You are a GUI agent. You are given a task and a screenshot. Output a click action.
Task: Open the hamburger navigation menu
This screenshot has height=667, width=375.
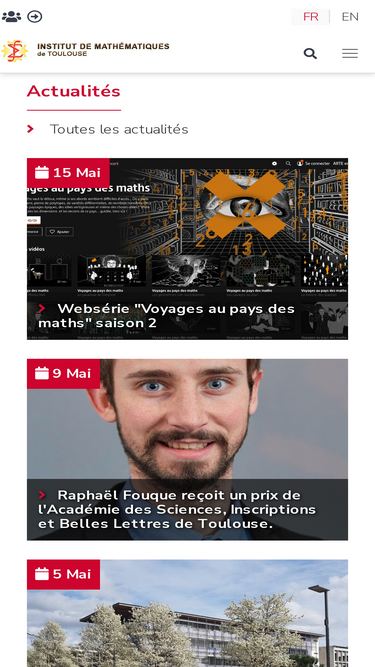pyautogui.click(x=350, y=54)
